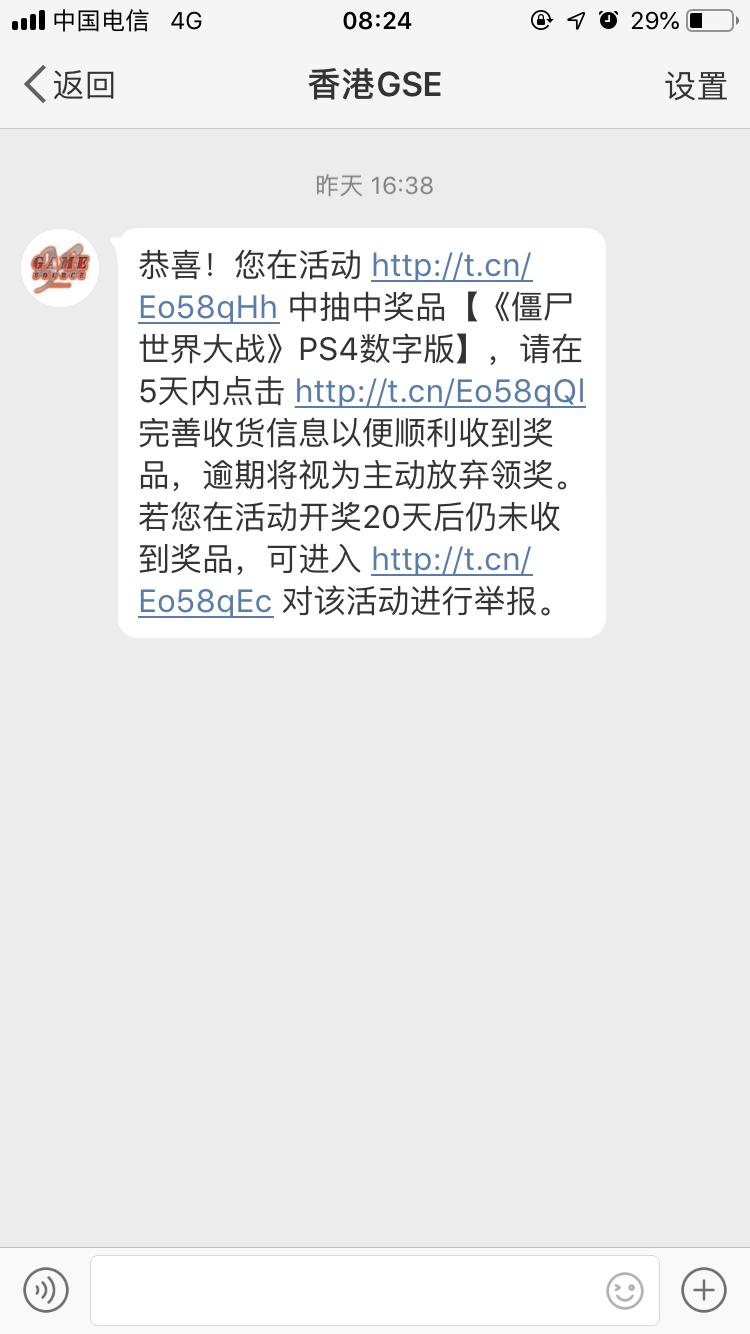The width and height of the screenshot is (750, 1334).
Task: Open the 香港GSE sender avatar
Action: coord(60,268)
